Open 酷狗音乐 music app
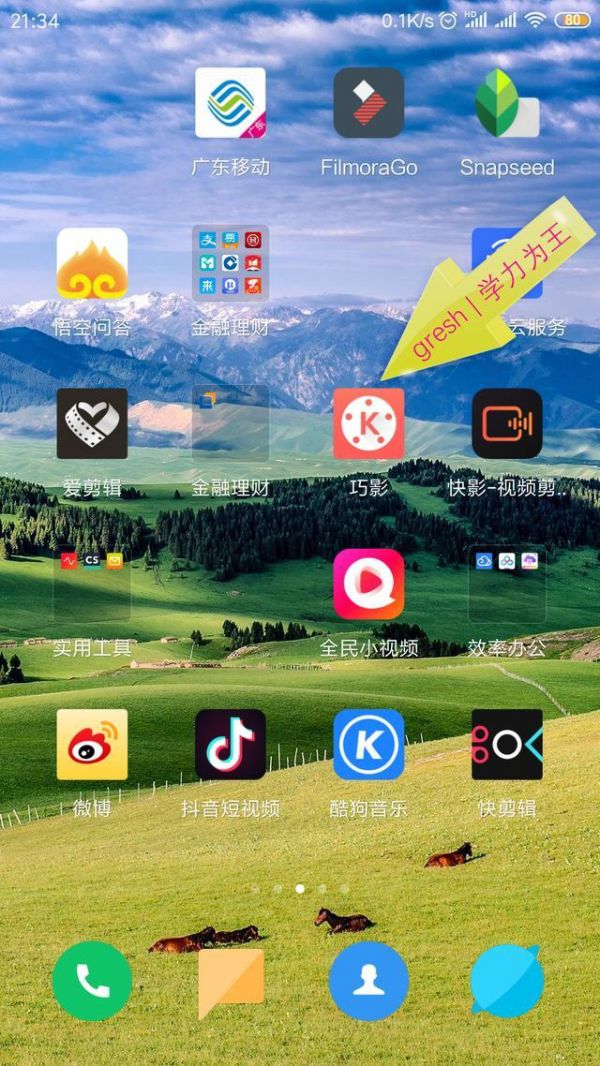The image size is (600, 1066). [x=369, y=745]
